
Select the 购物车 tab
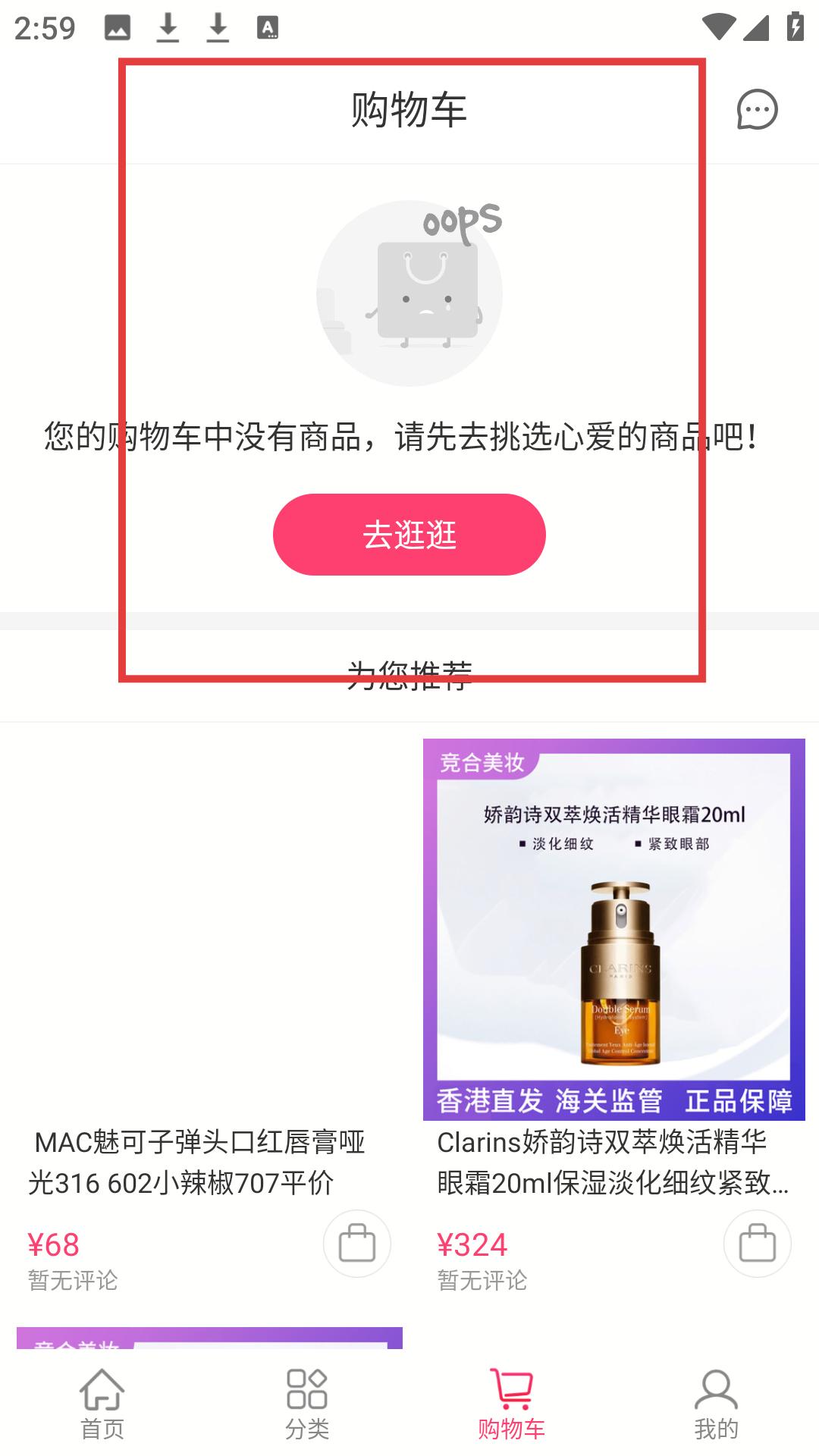(x=511, y=1404)
